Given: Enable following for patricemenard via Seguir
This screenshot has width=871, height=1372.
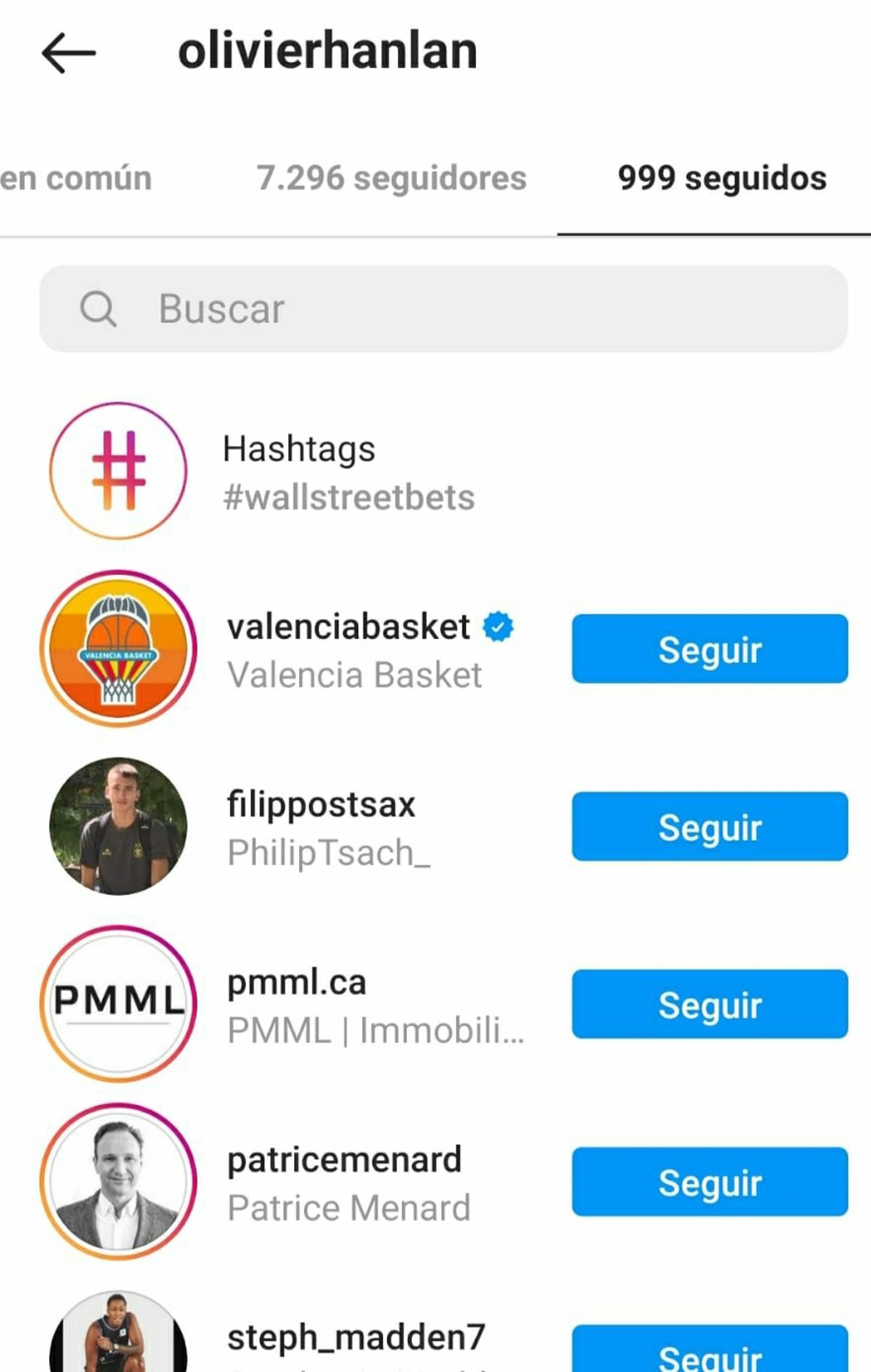Looking at the screenshot, I should click(x=709, y=1183).
